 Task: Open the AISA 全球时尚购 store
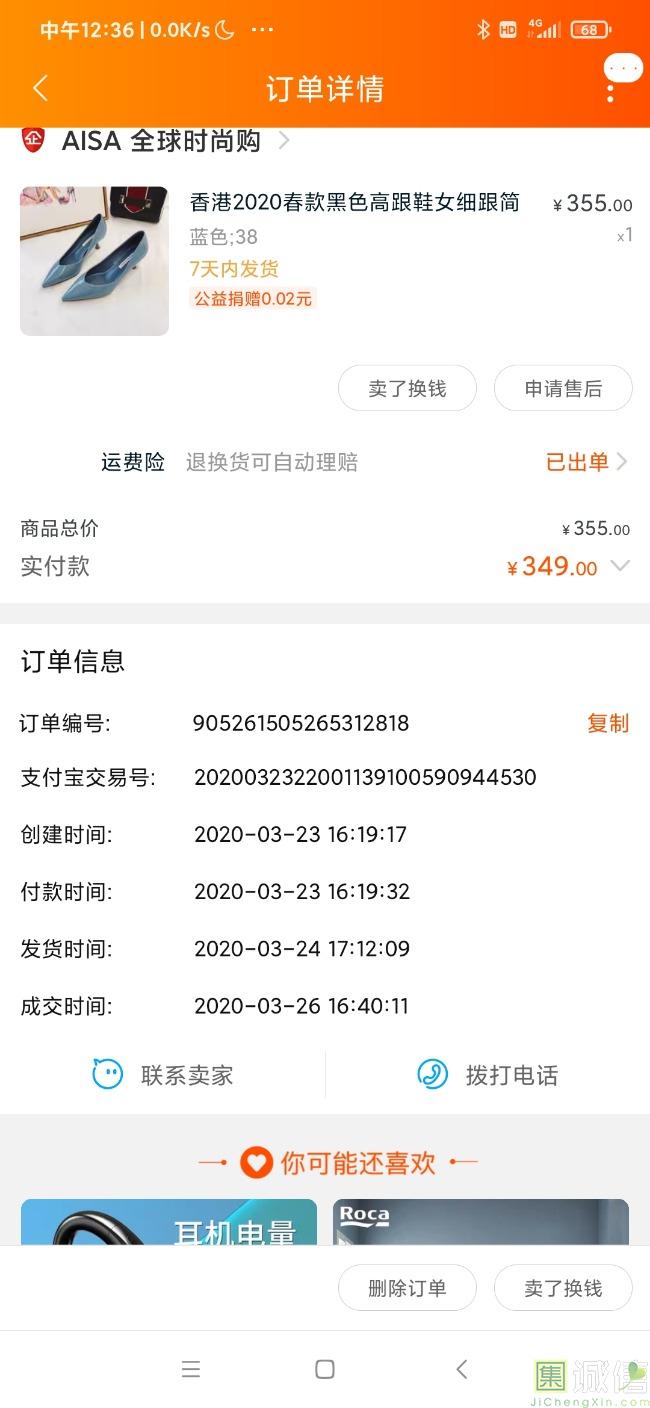point(160,141)
